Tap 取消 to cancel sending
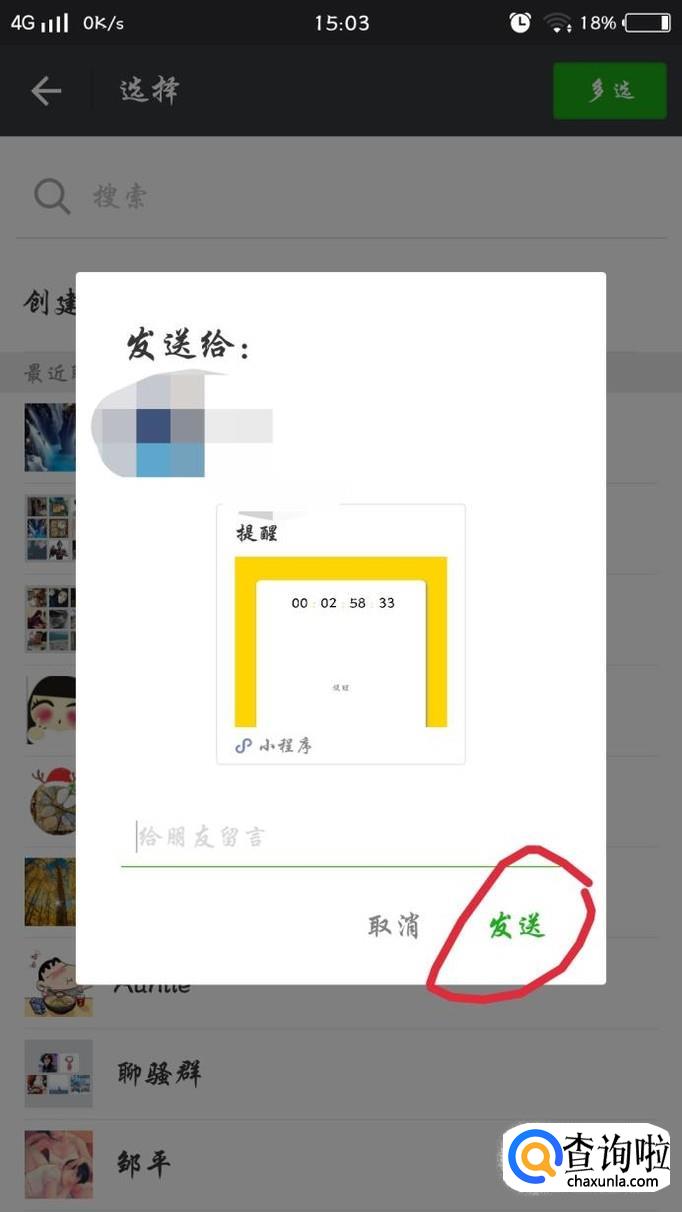Screen dimensions: 682x1212 point(393,926)
